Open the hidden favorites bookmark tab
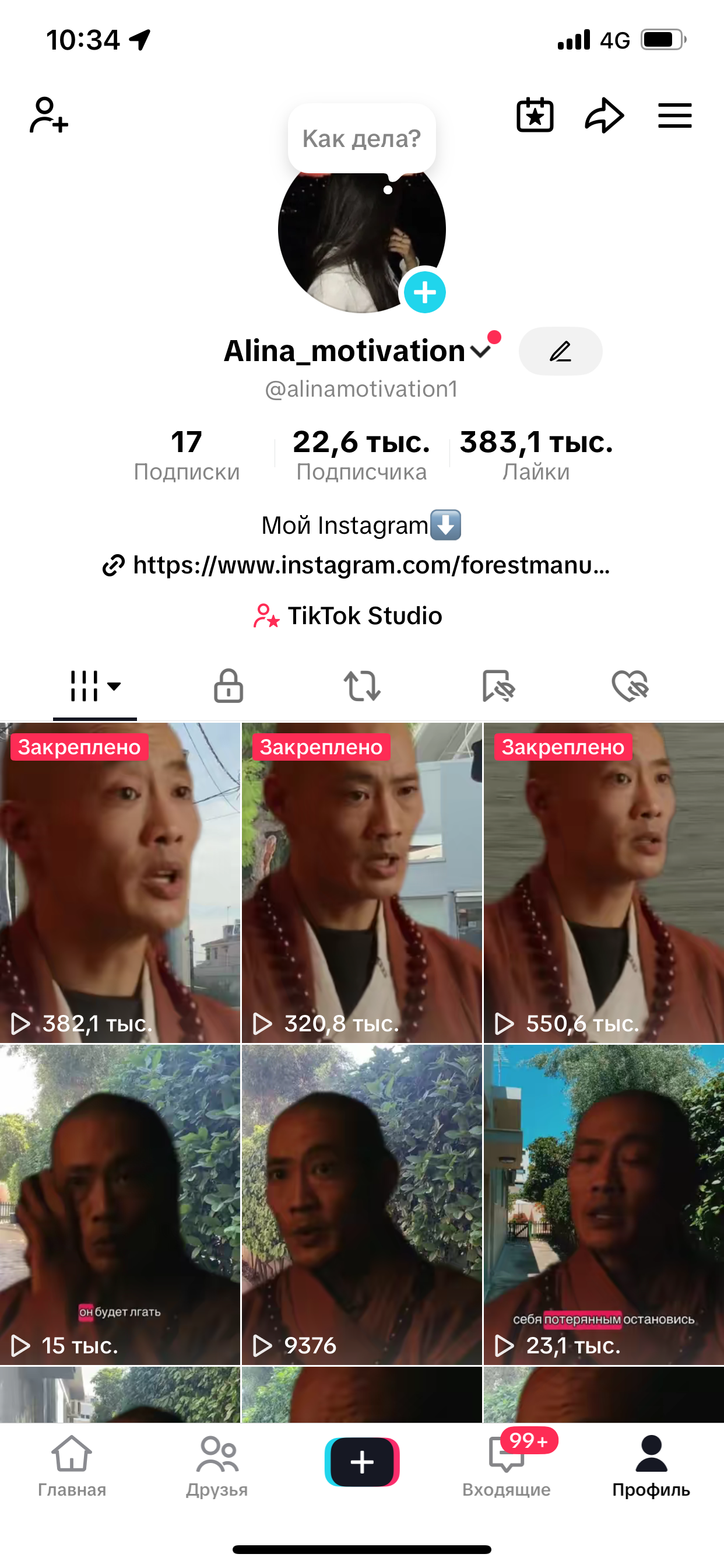 coord(498,686)
